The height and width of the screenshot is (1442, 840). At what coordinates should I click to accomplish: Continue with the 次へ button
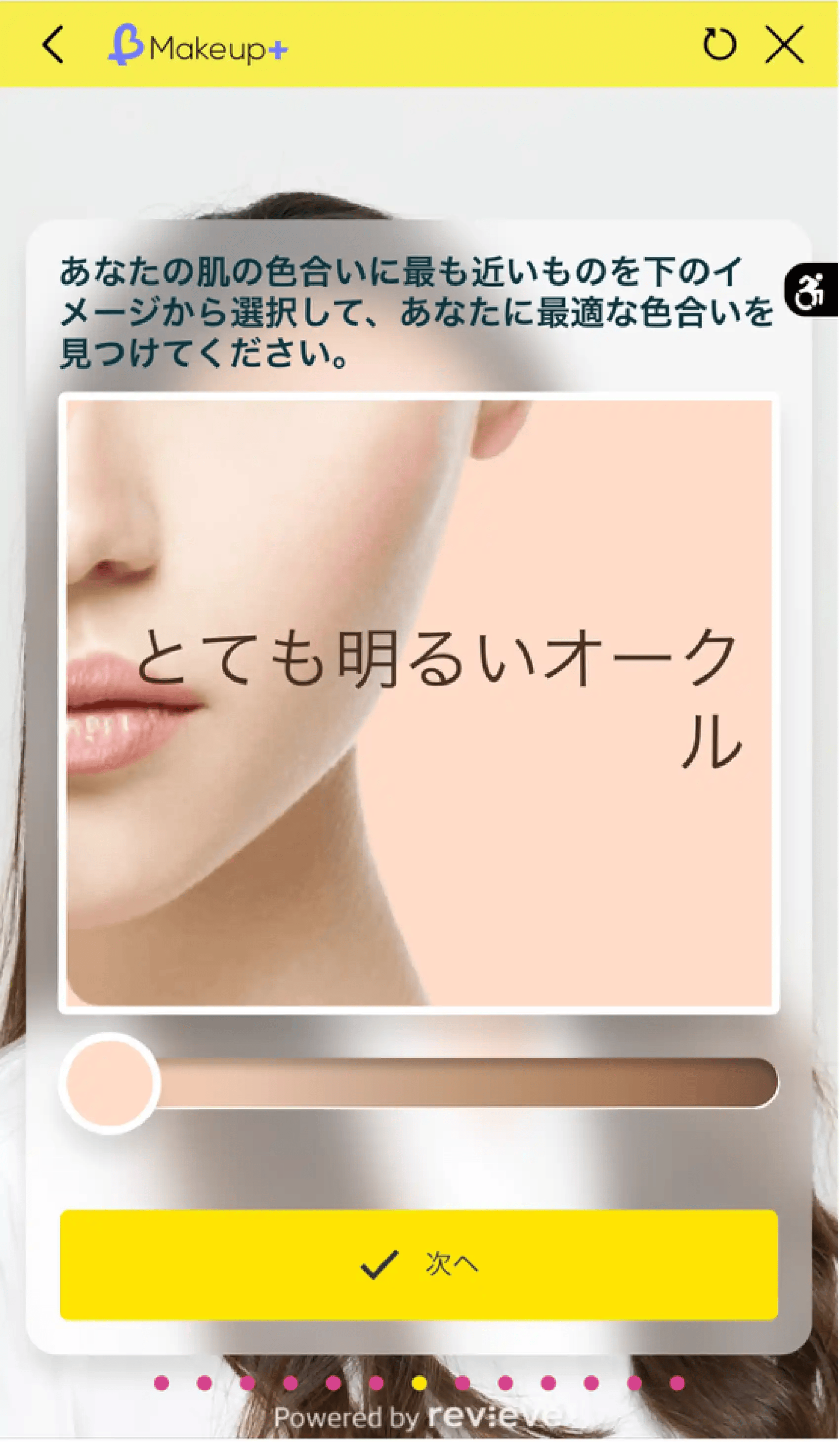[419, 1264]
